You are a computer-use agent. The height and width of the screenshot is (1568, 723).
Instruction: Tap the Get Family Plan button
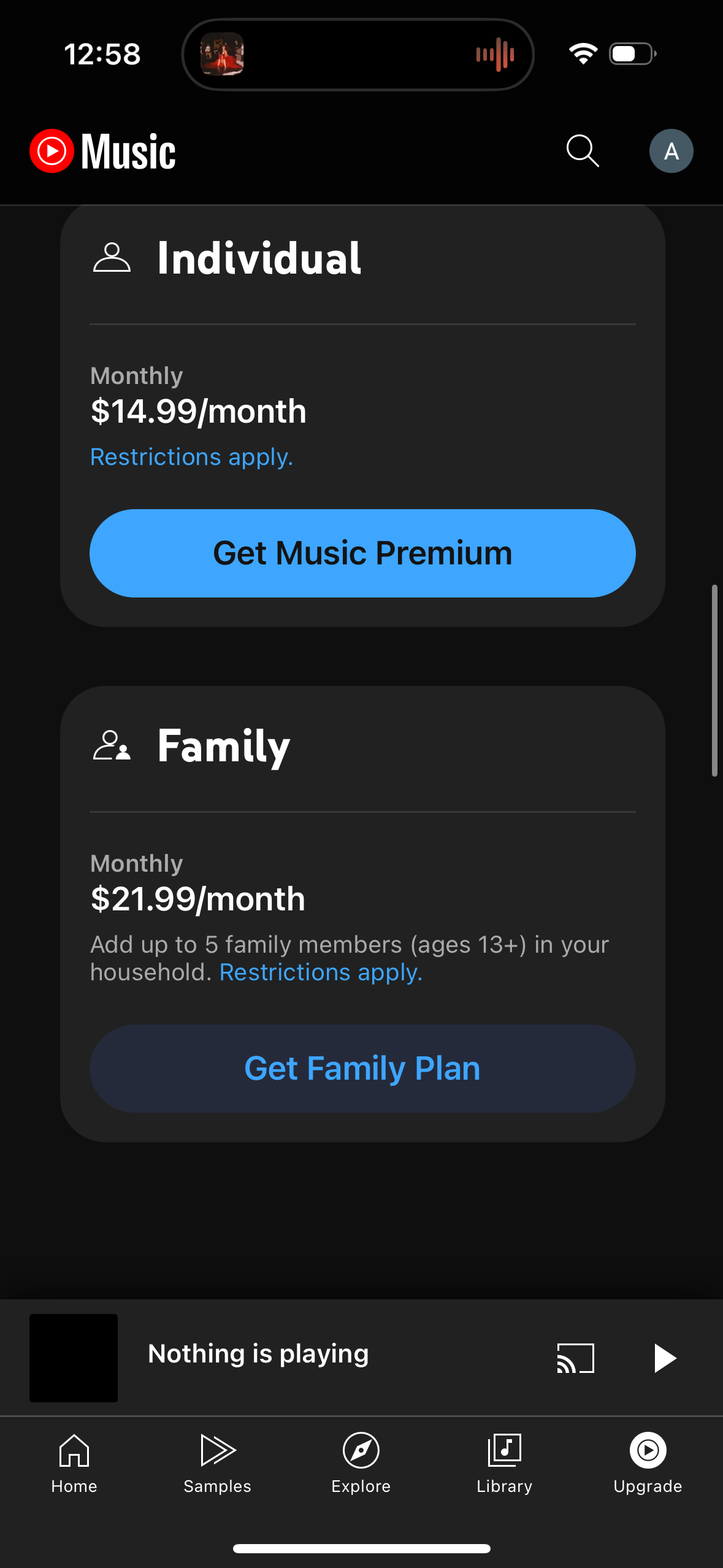click(362, 1068)
